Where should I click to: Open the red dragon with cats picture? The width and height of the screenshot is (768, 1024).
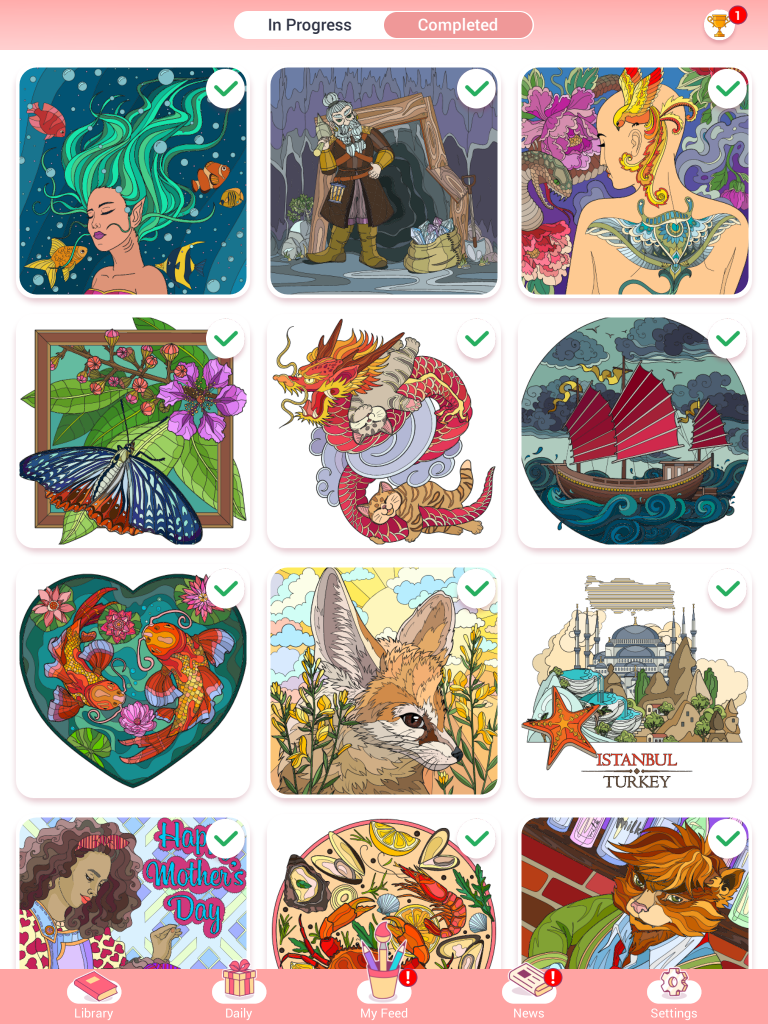(384, 432)
